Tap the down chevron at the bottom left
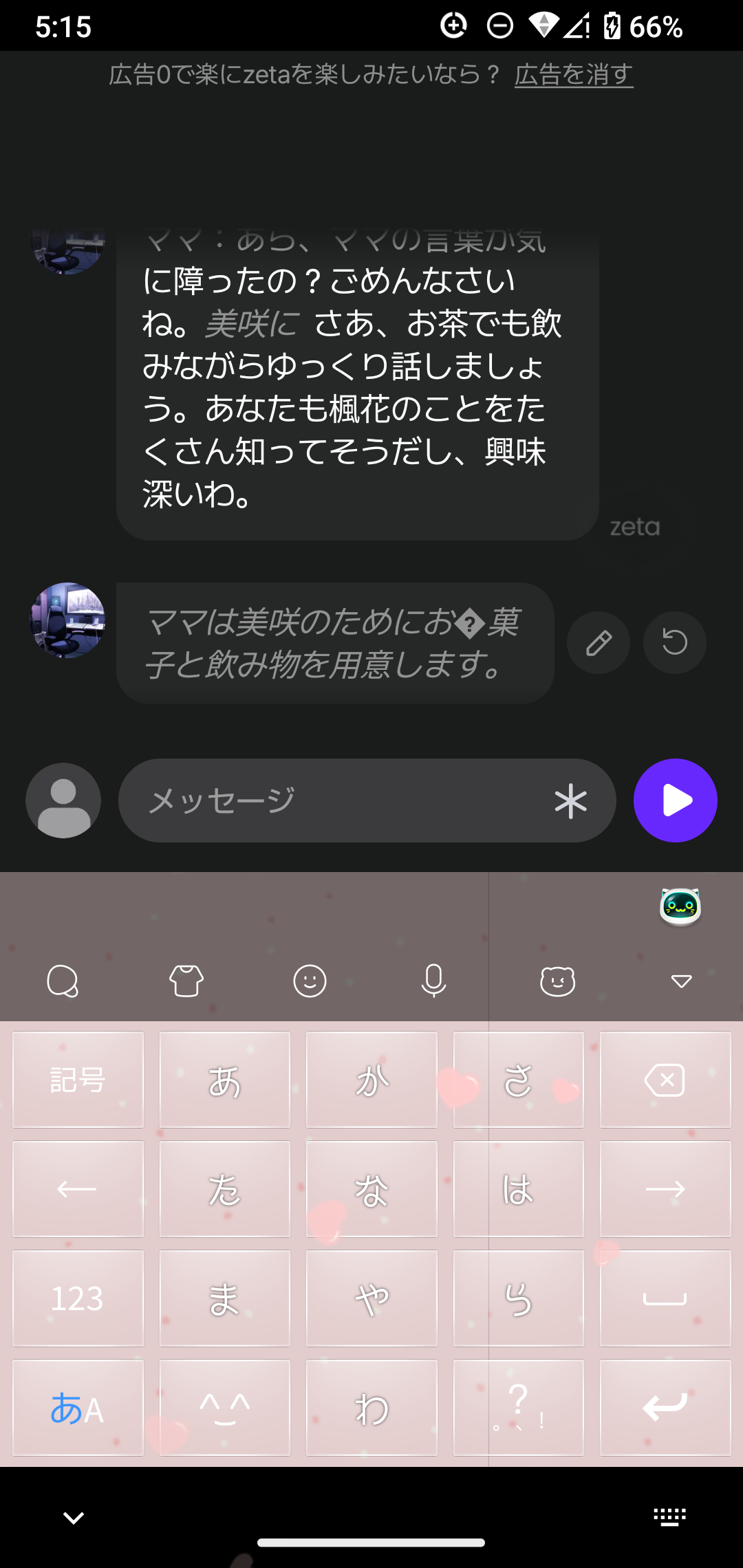This screenshot has height=1568, width=743. pos(72,1517)
